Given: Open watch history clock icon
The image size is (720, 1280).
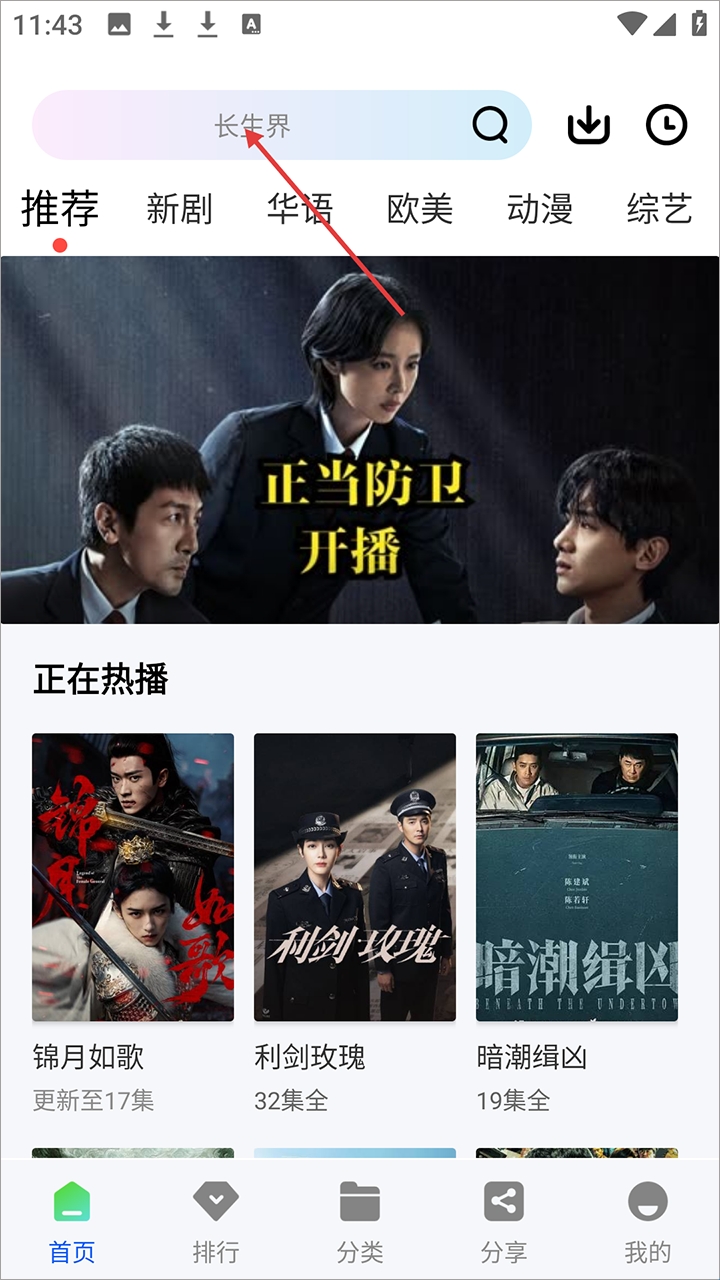Looking at the screenshot, I should (666, 125).
